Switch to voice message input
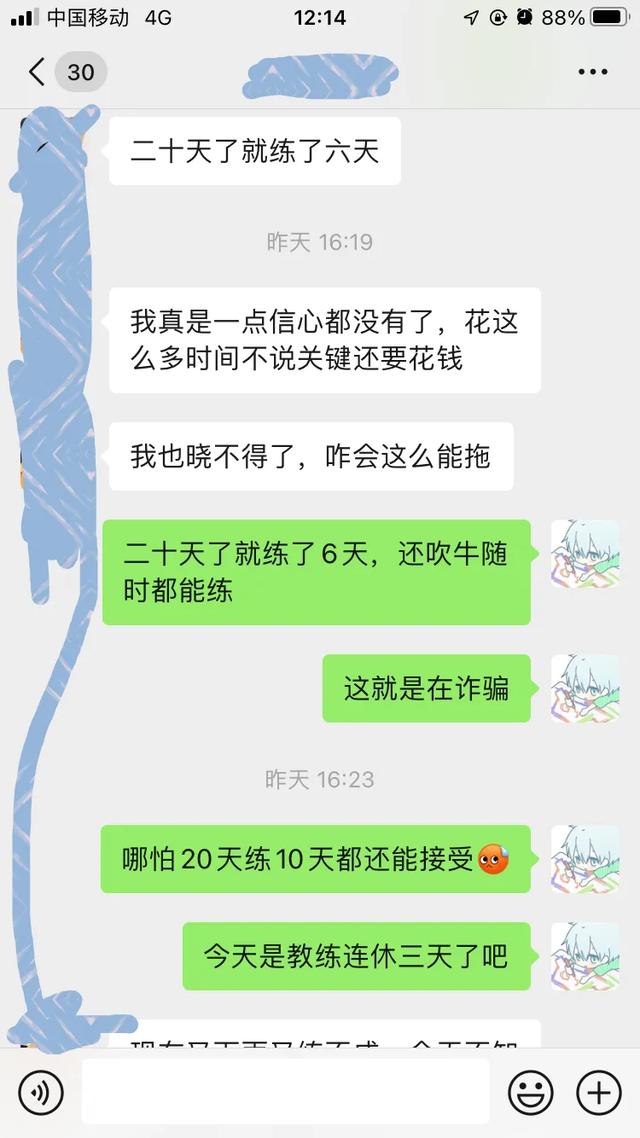 41,1092
